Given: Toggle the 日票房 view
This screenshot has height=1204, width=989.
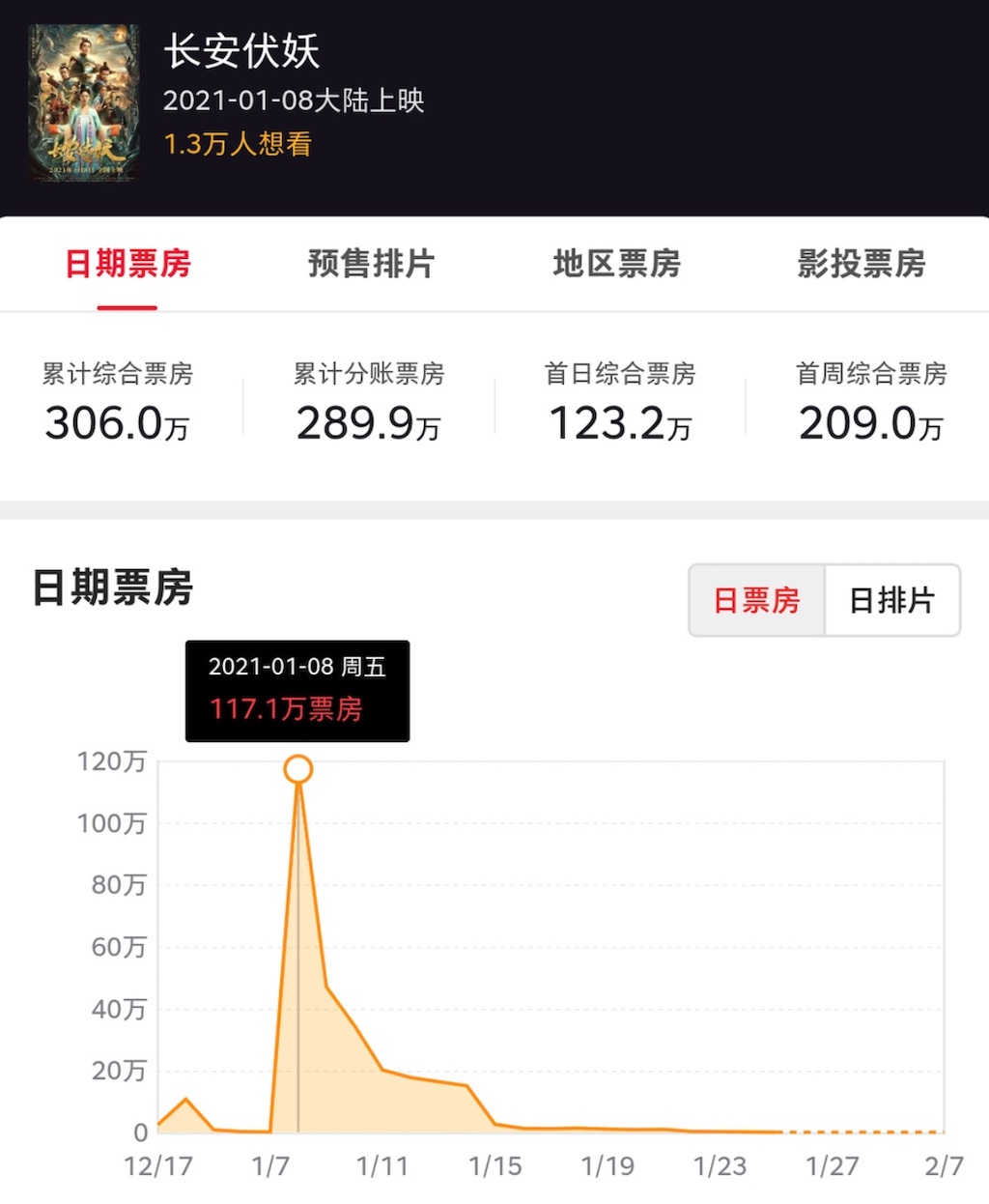Looking at the screenshot, I should 756,600.
